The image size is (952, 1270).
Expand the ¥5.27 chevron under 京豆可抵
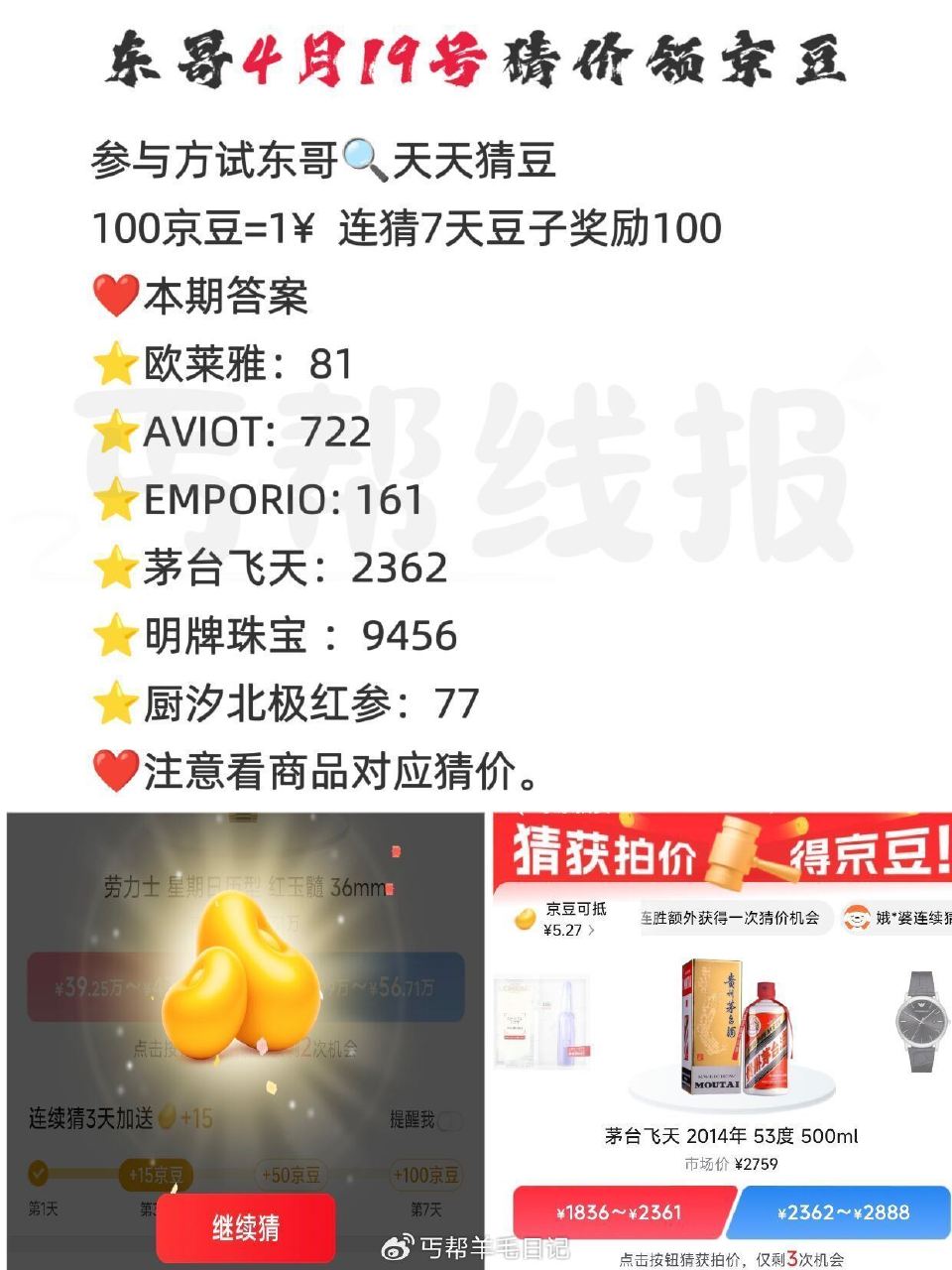[592, 931]
